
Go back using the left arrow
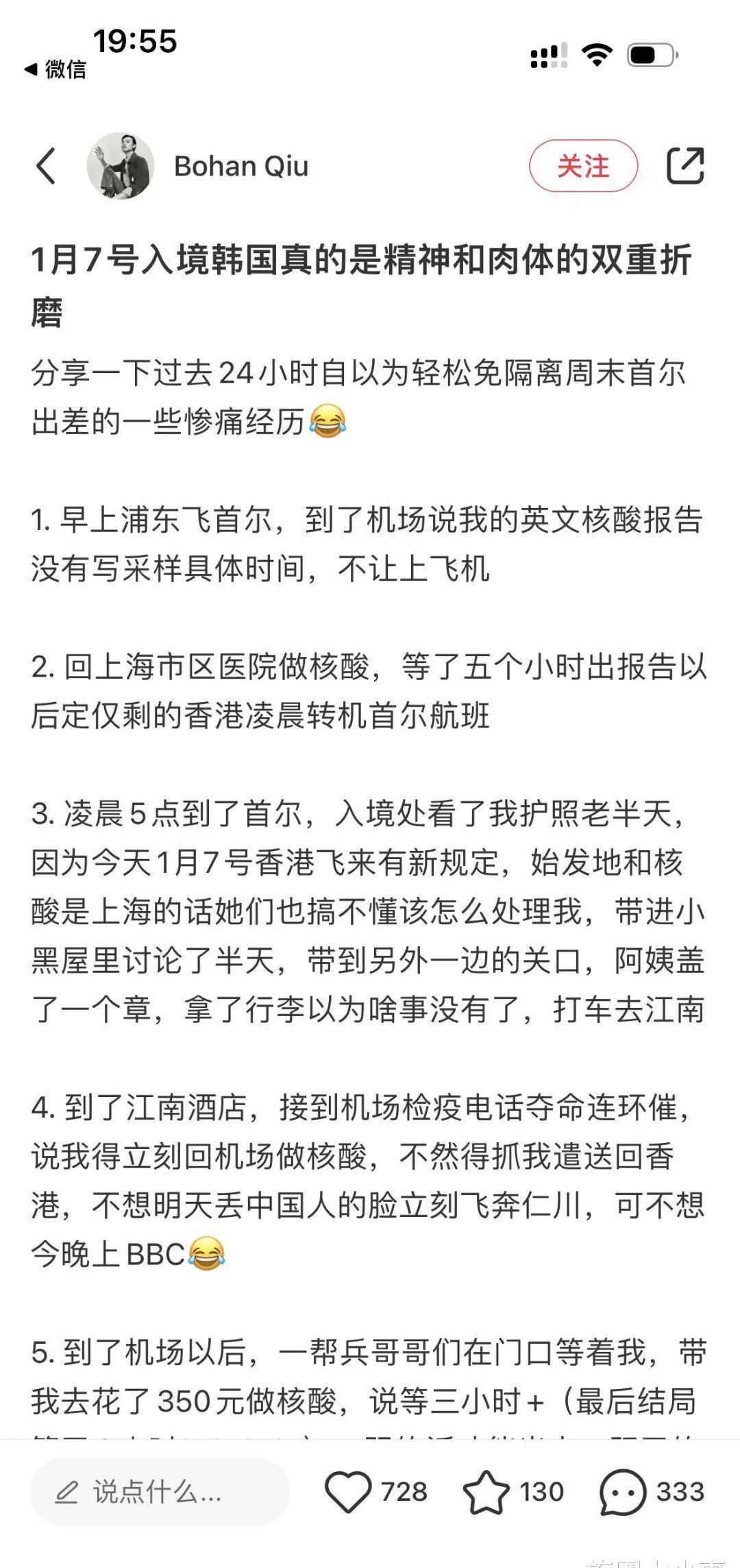coord(46,166)
